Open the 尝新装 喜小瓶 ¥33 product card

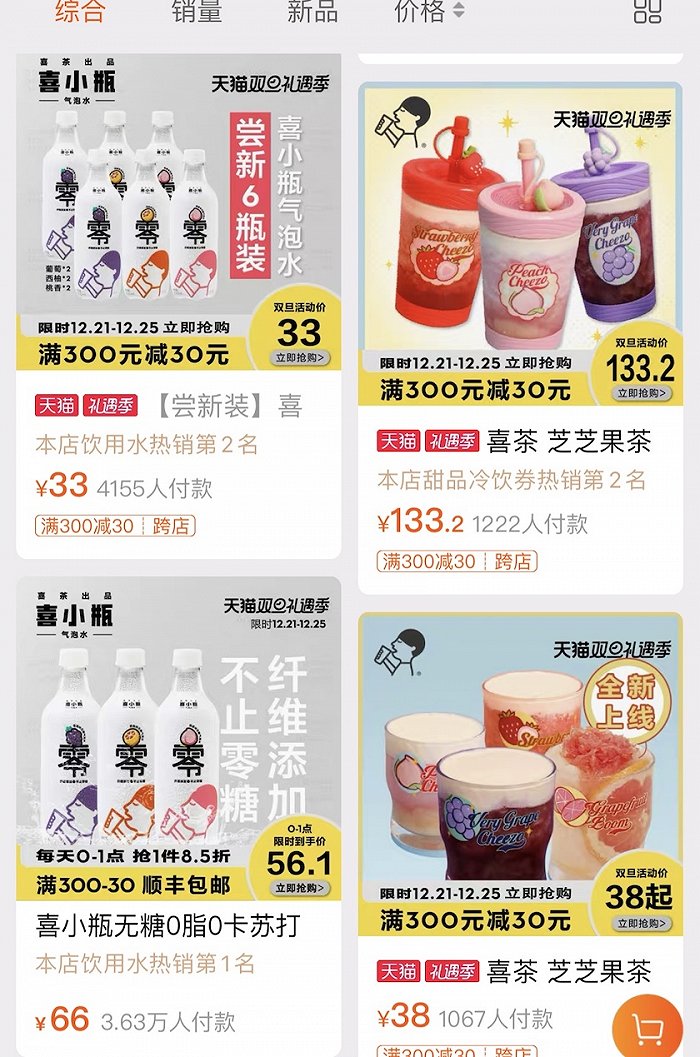click(179, 300)
